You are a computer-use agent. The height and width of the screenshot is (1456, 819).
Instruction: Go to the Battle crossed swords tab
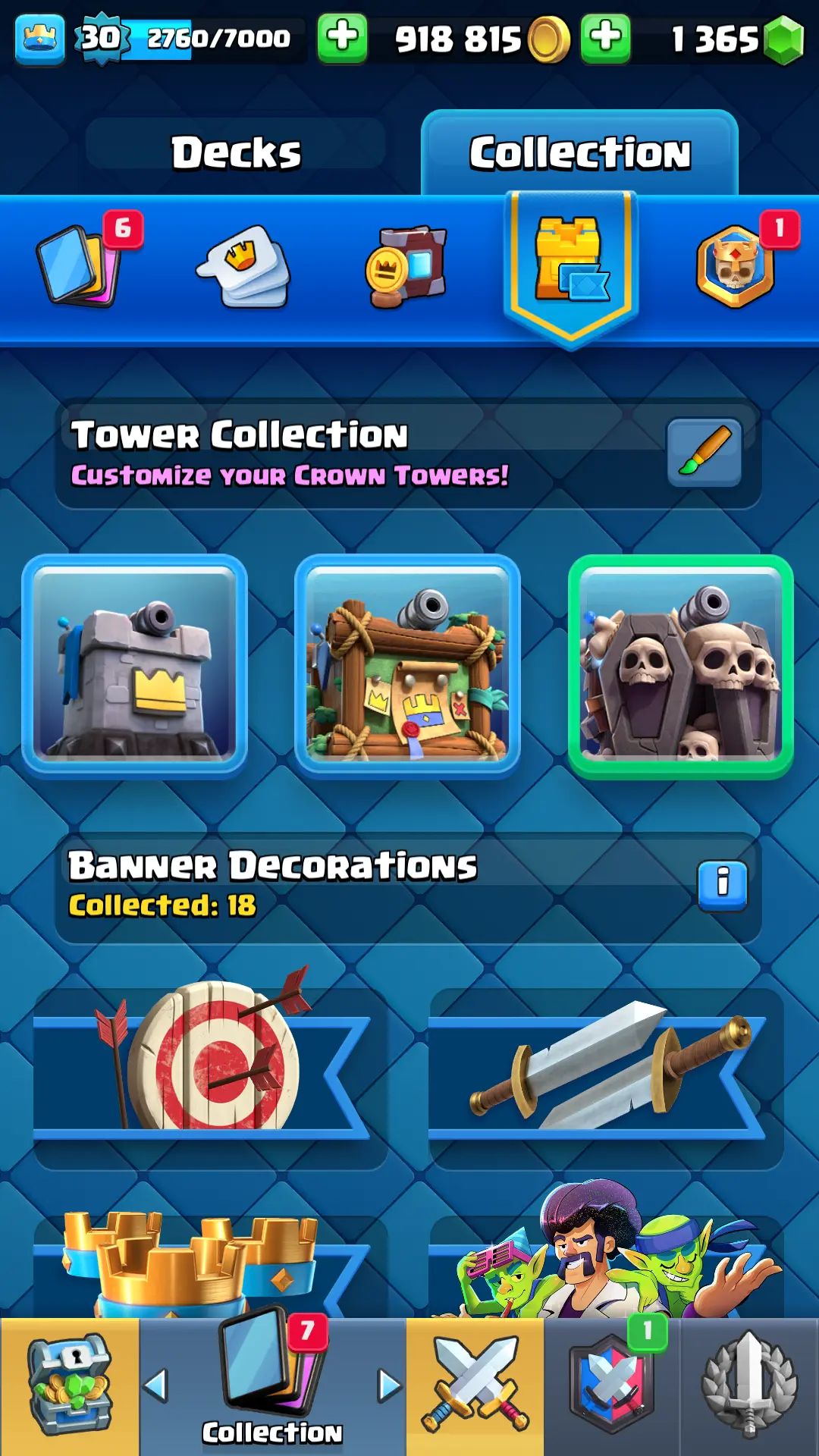(475, 1386)
